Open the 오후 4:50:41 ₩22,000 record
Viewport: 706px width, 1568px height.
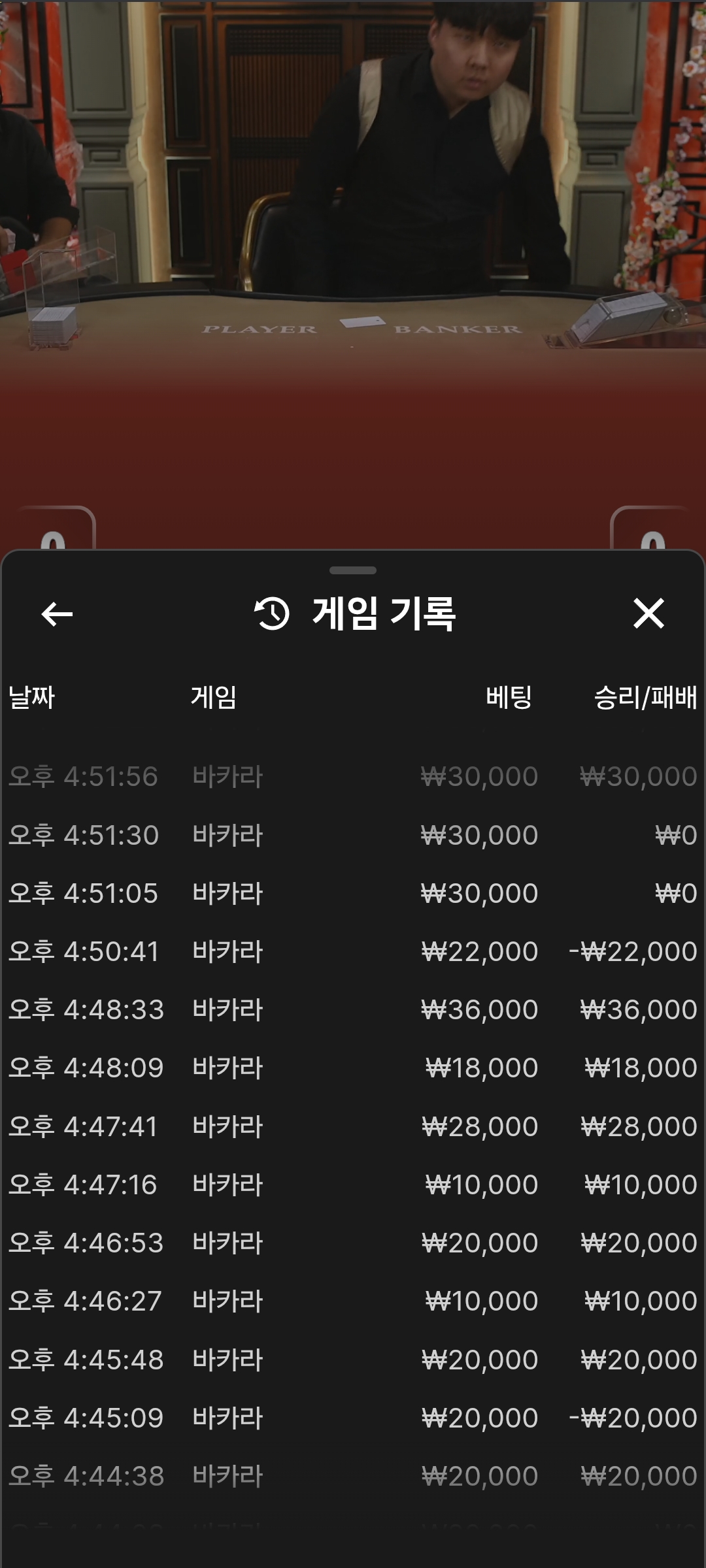[x=353, y=951]
